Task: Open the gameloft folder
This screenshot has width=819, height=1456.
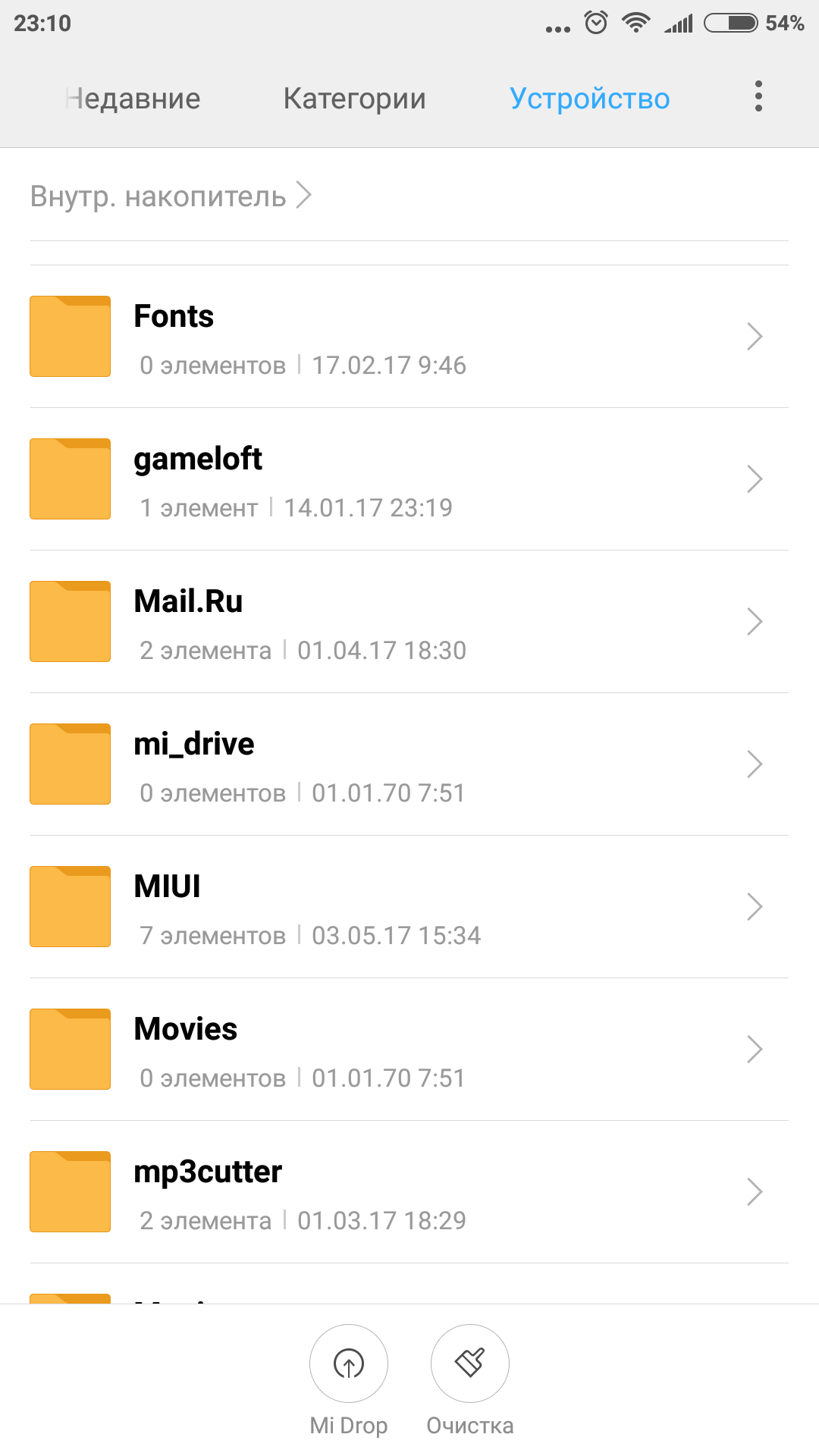Action: [409, 479]
